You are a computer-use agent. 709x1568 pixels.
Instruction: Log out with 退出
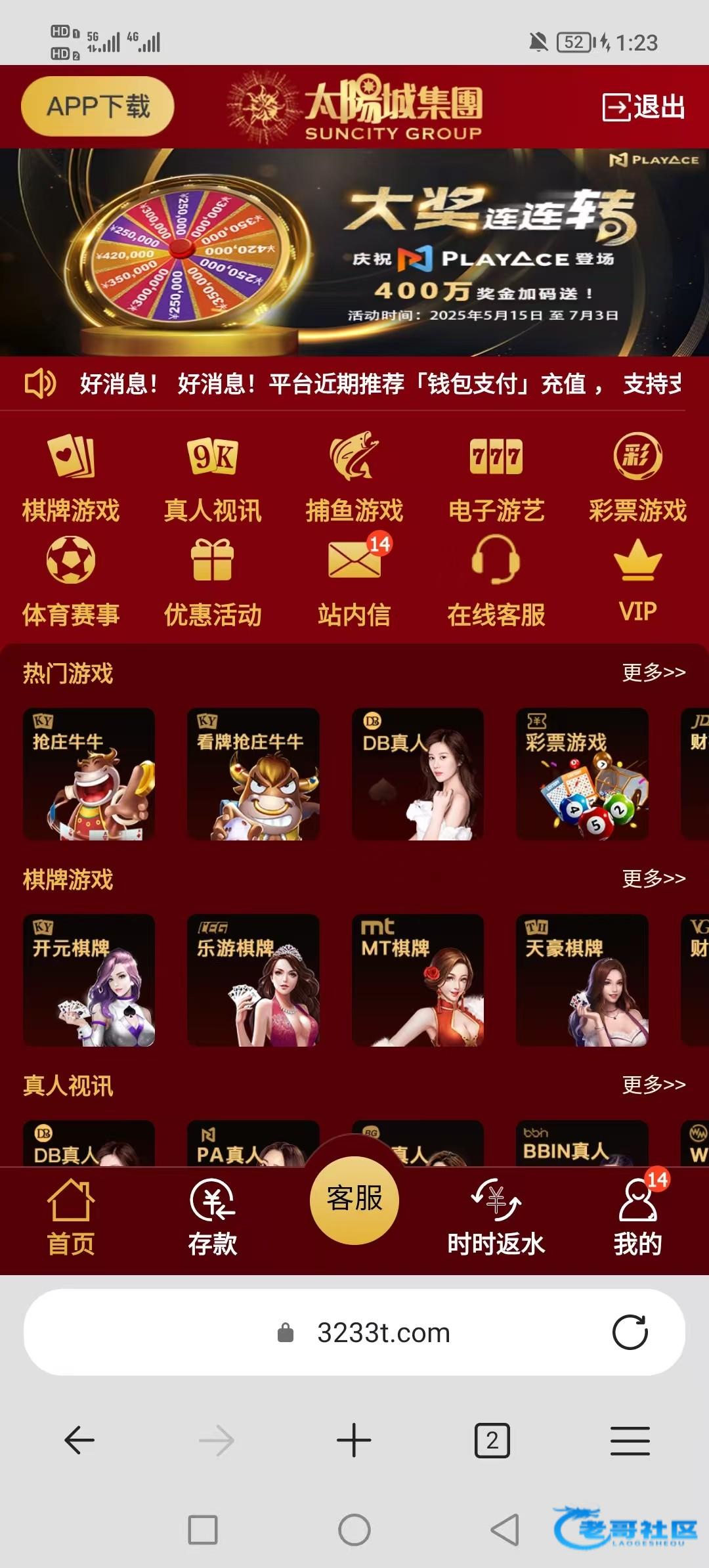(x=643, y=107)
